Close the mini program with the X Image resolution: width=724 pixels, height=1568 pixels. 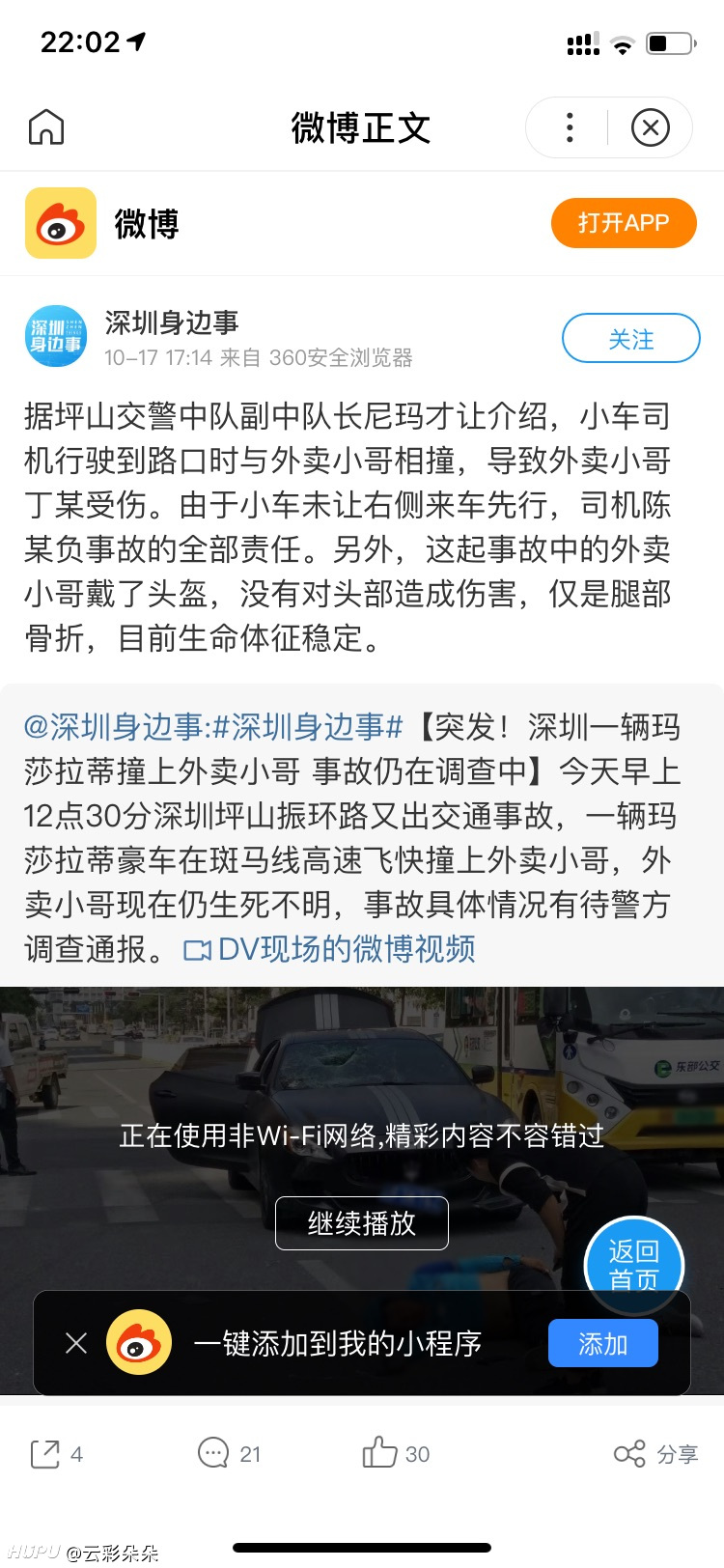[x=651, y=127]
